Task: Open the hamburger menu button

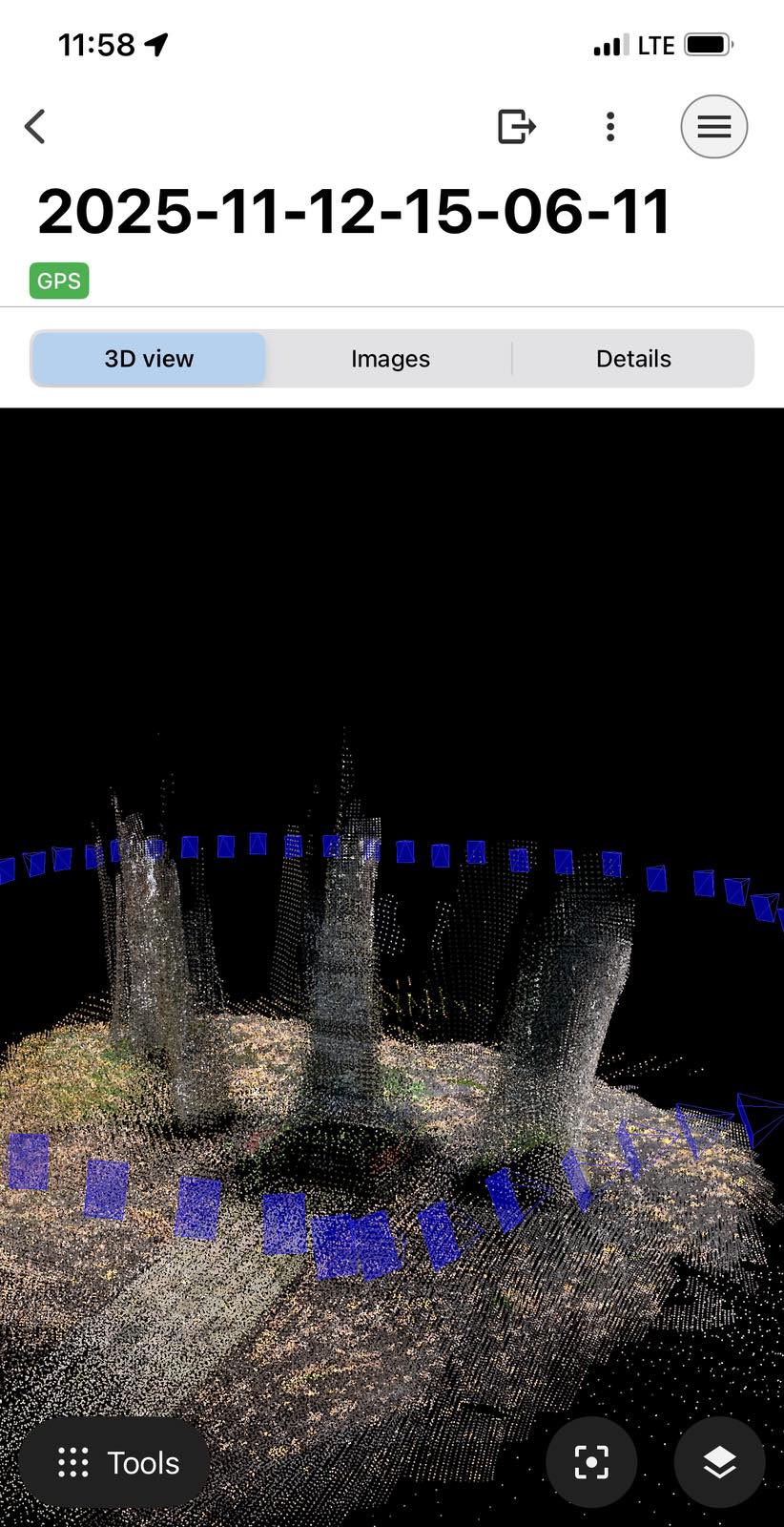Action: pos(713,126)
